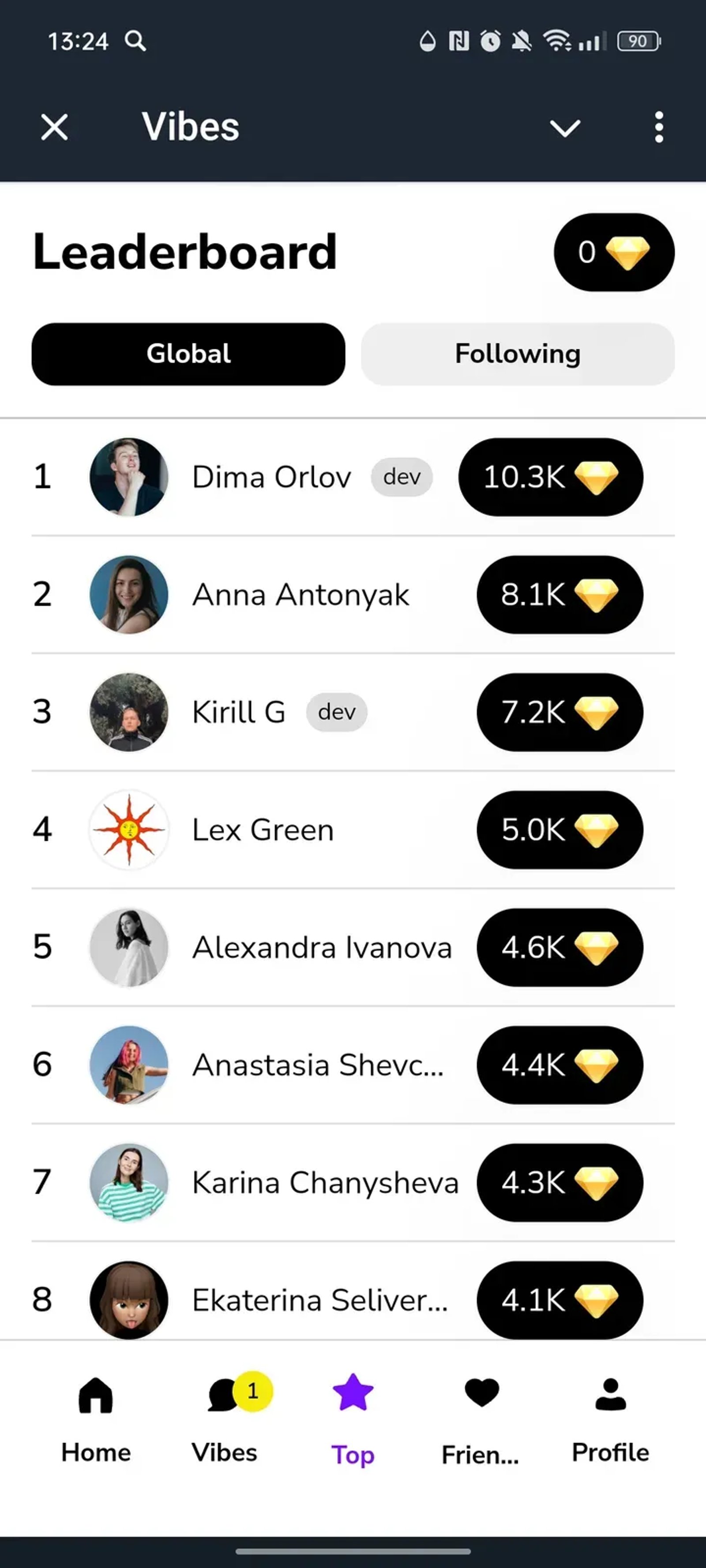Screen dimensions: 706x1568
Task: Tap the dev badge next to Dima Orlov
Action: tap(402, 477)
